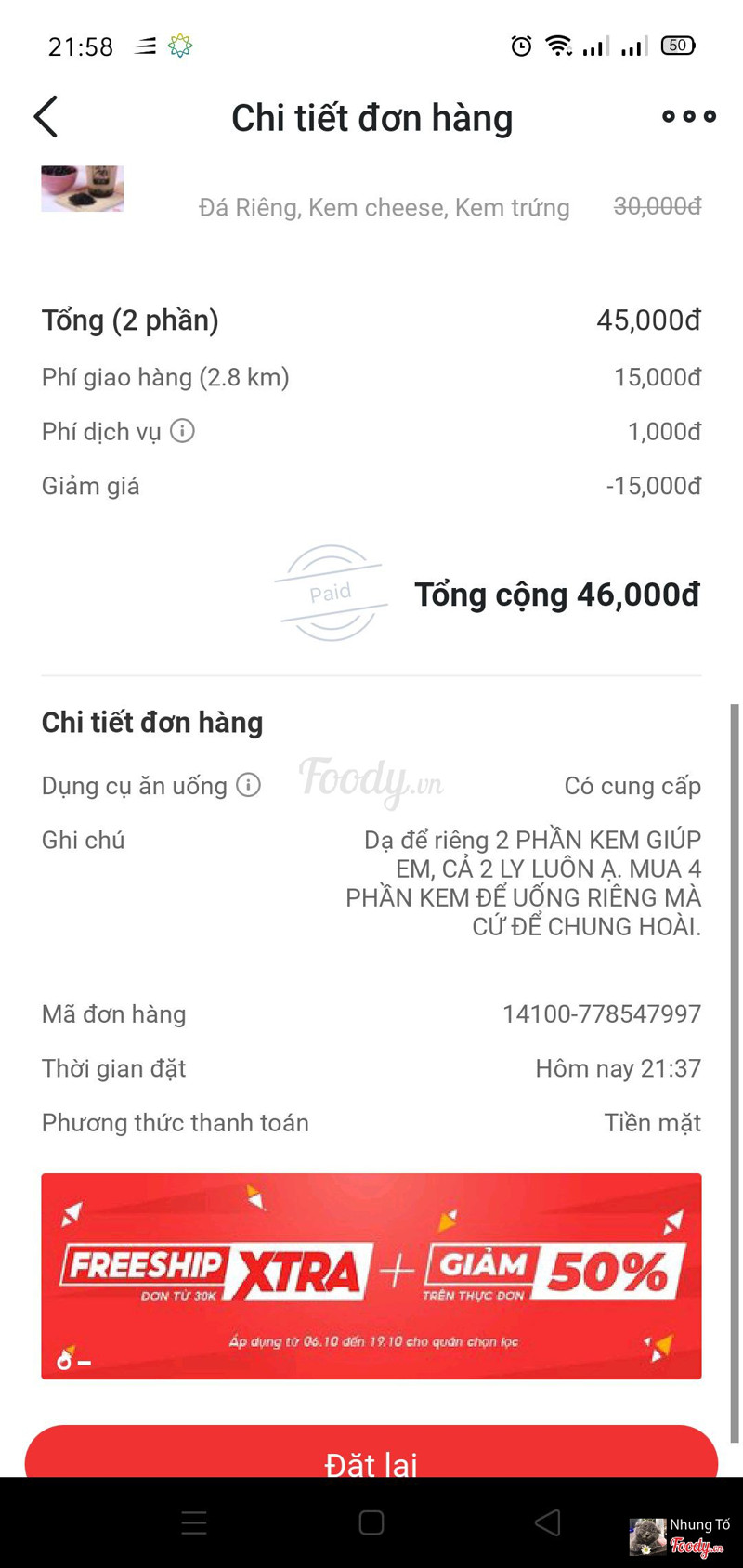Screen dimensions: 743x1568
Task: Go back from the Chi tiết đơn hàng screen
Action: (x=46, y=117)
